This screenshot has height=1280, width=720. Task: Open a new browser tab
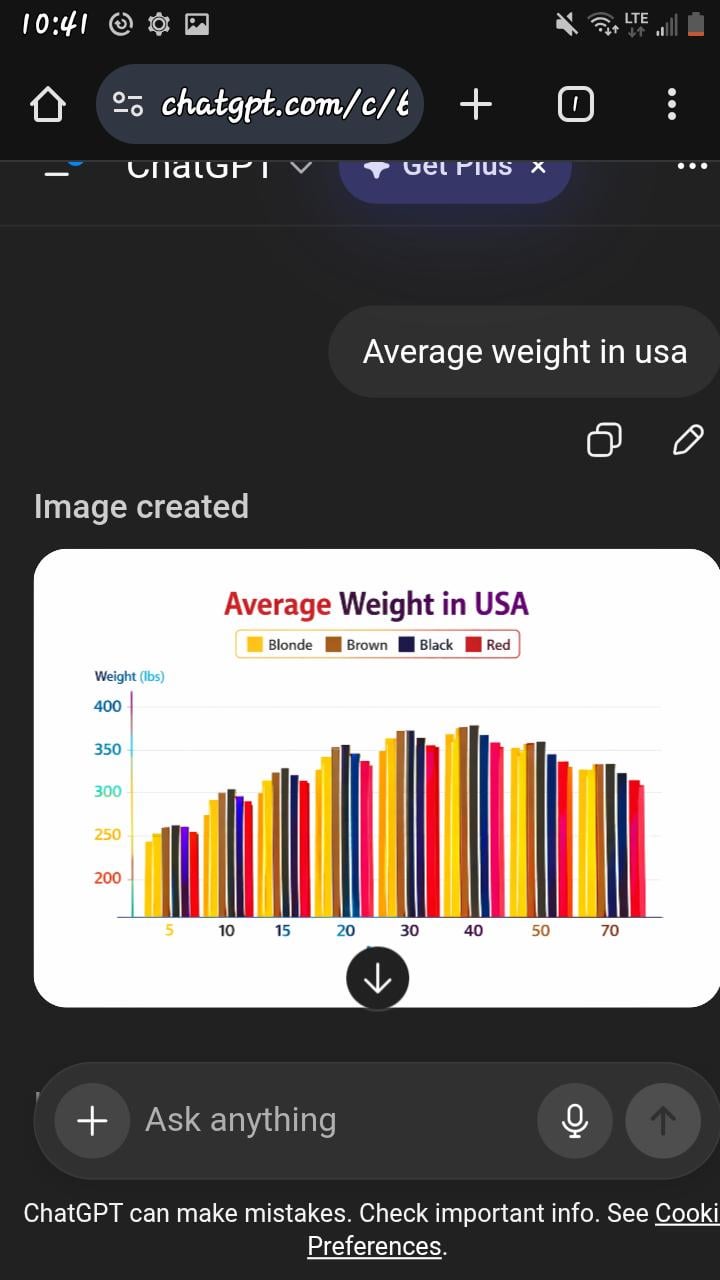476,104
